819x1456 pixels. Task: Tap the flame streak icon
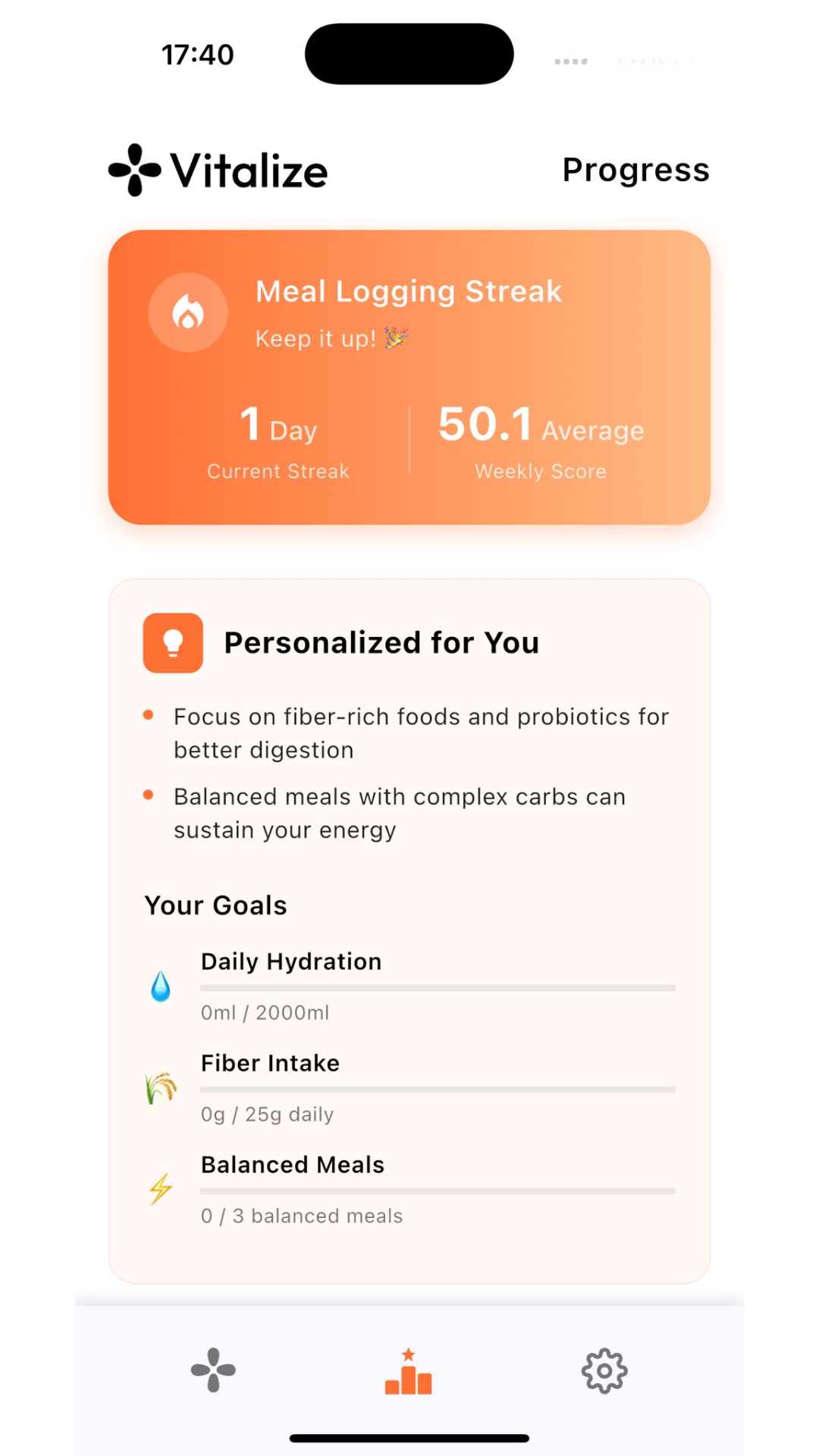(x=187, y=312)
